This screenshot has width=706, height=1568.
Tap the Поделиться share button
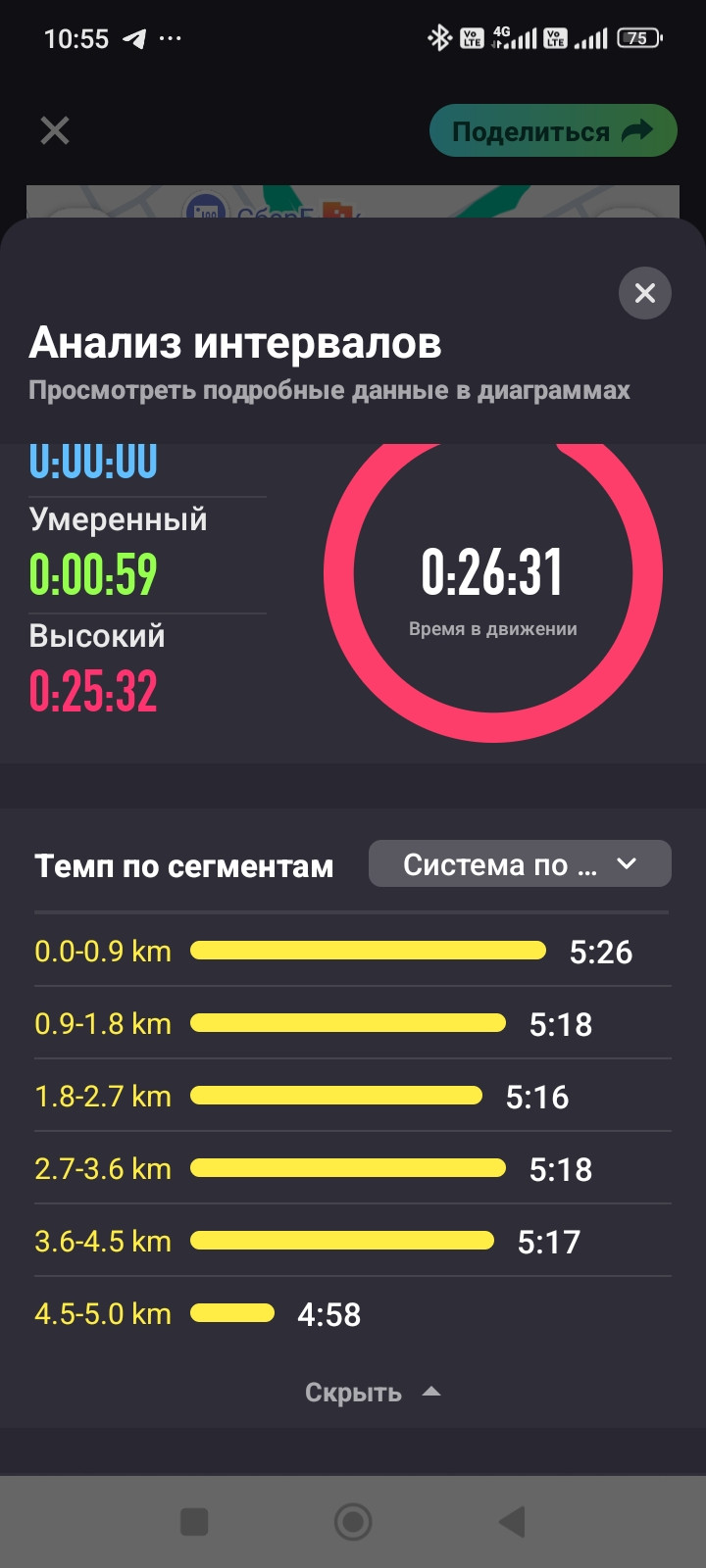(x=553, y=130)
